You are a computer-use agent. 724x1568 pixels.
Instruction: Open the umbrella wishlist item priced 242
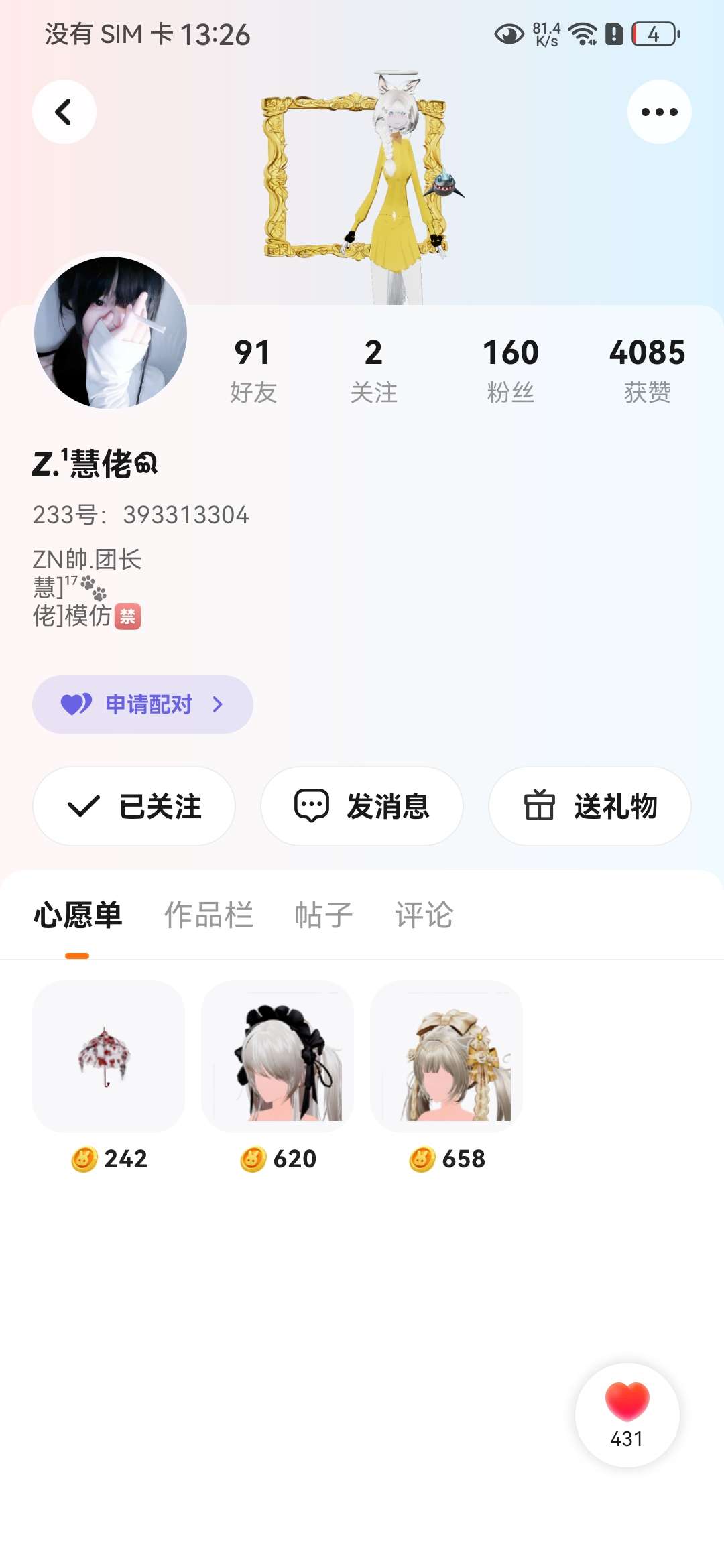click(x=109, y=1057)
